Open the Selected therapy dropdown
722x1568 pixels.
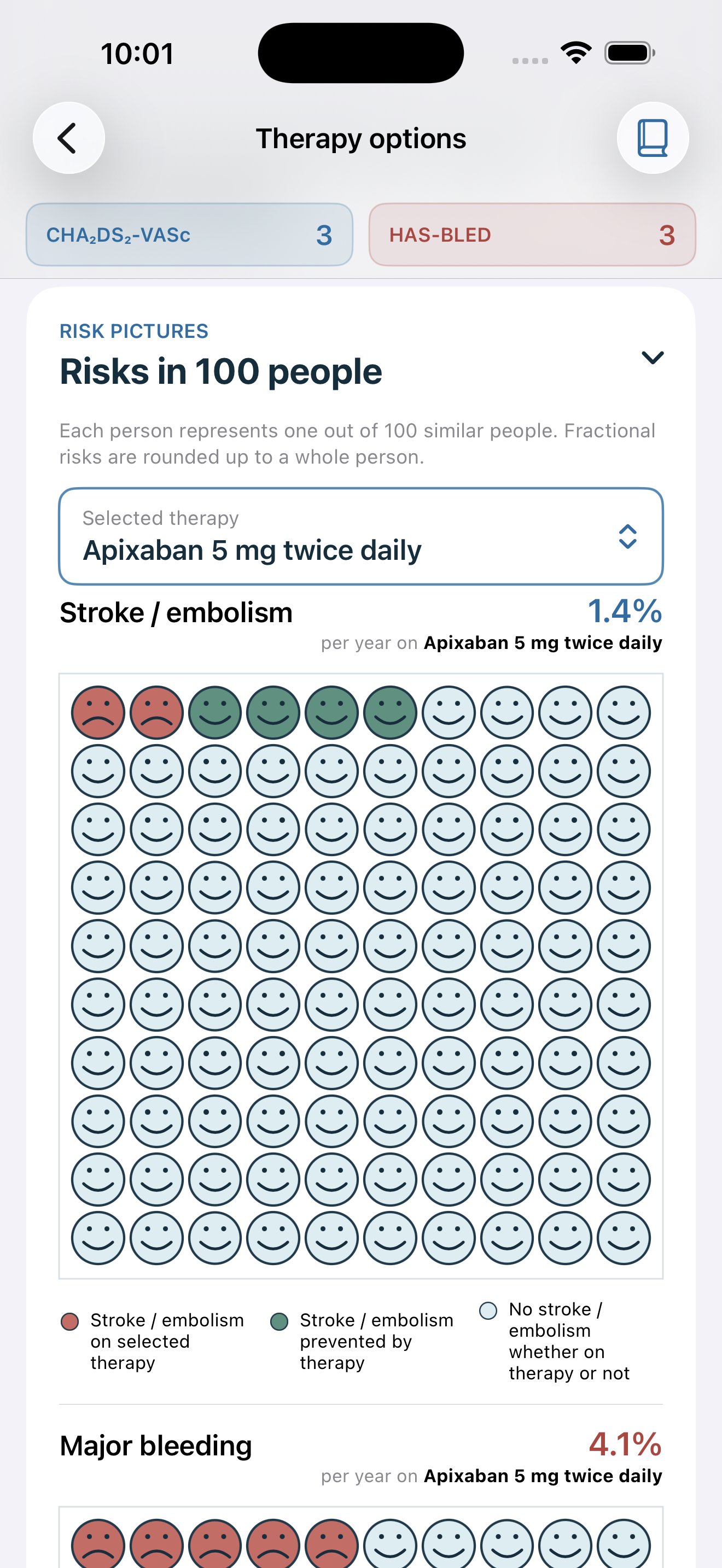click(361, 536)
